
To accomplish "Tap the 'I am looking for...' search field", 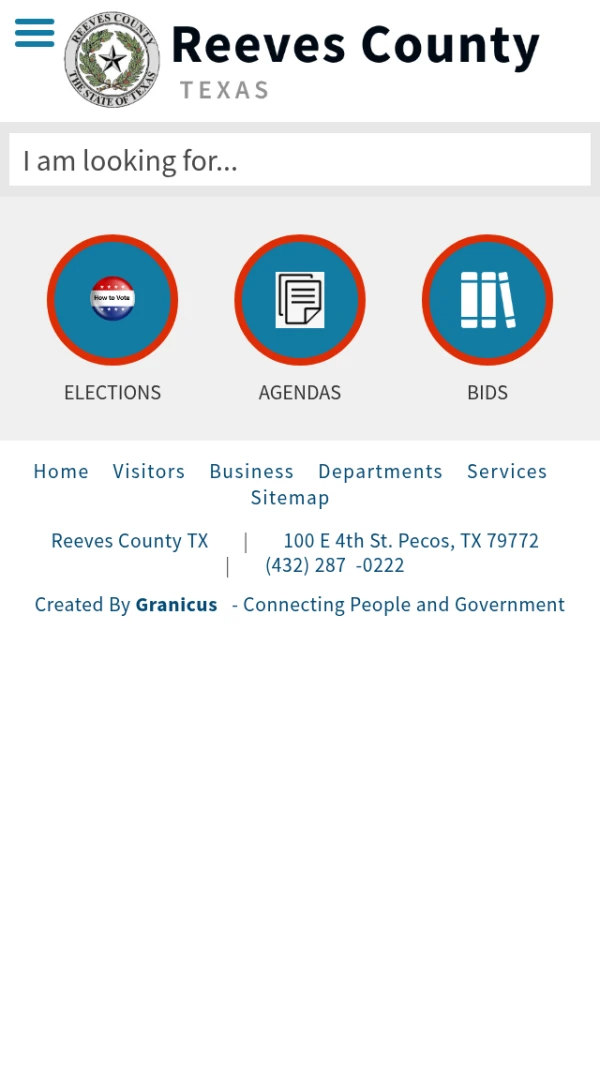I will click(x=300, y=160).
